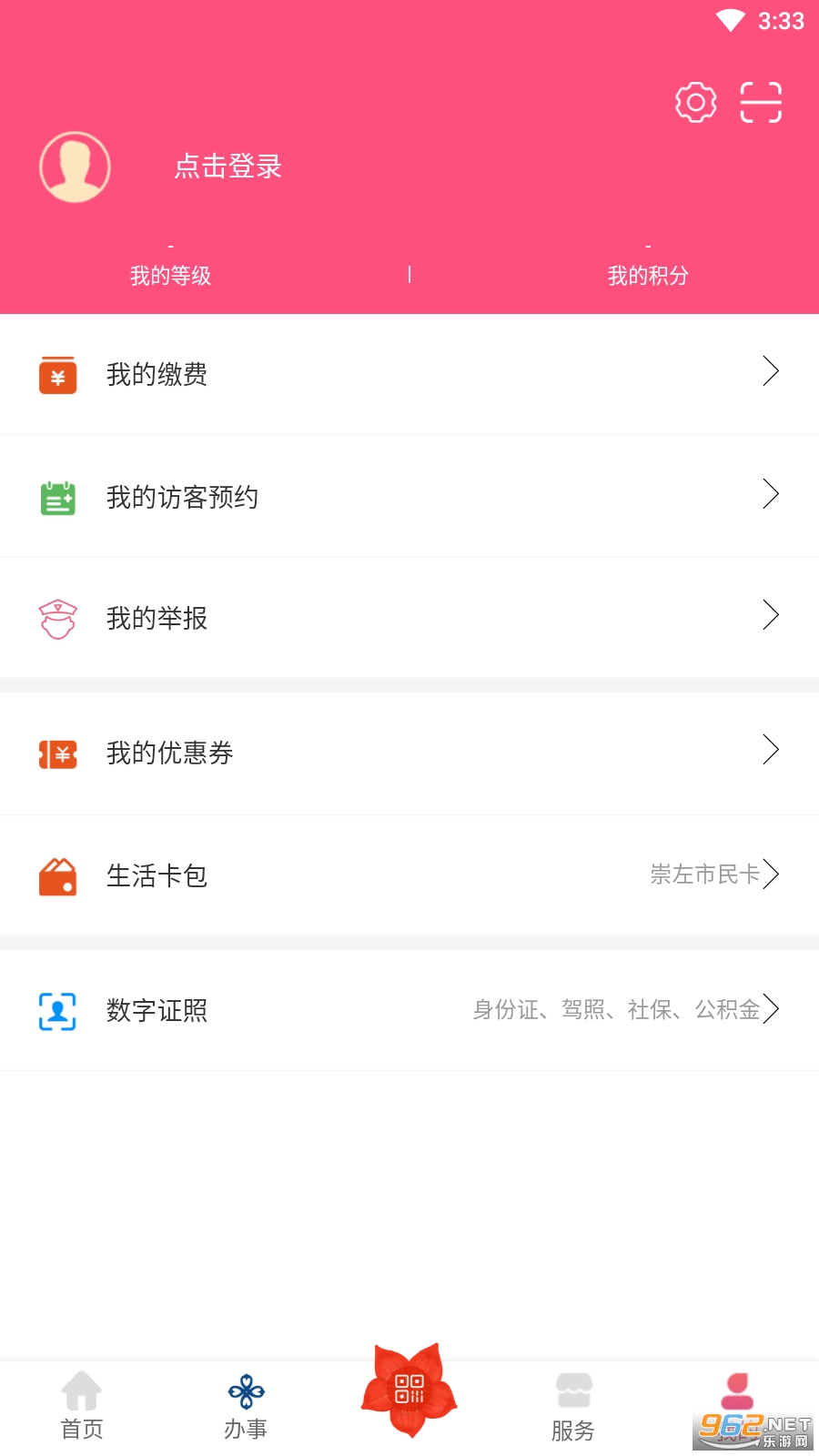Switch to the 首页 tab

coord(82,1406)
